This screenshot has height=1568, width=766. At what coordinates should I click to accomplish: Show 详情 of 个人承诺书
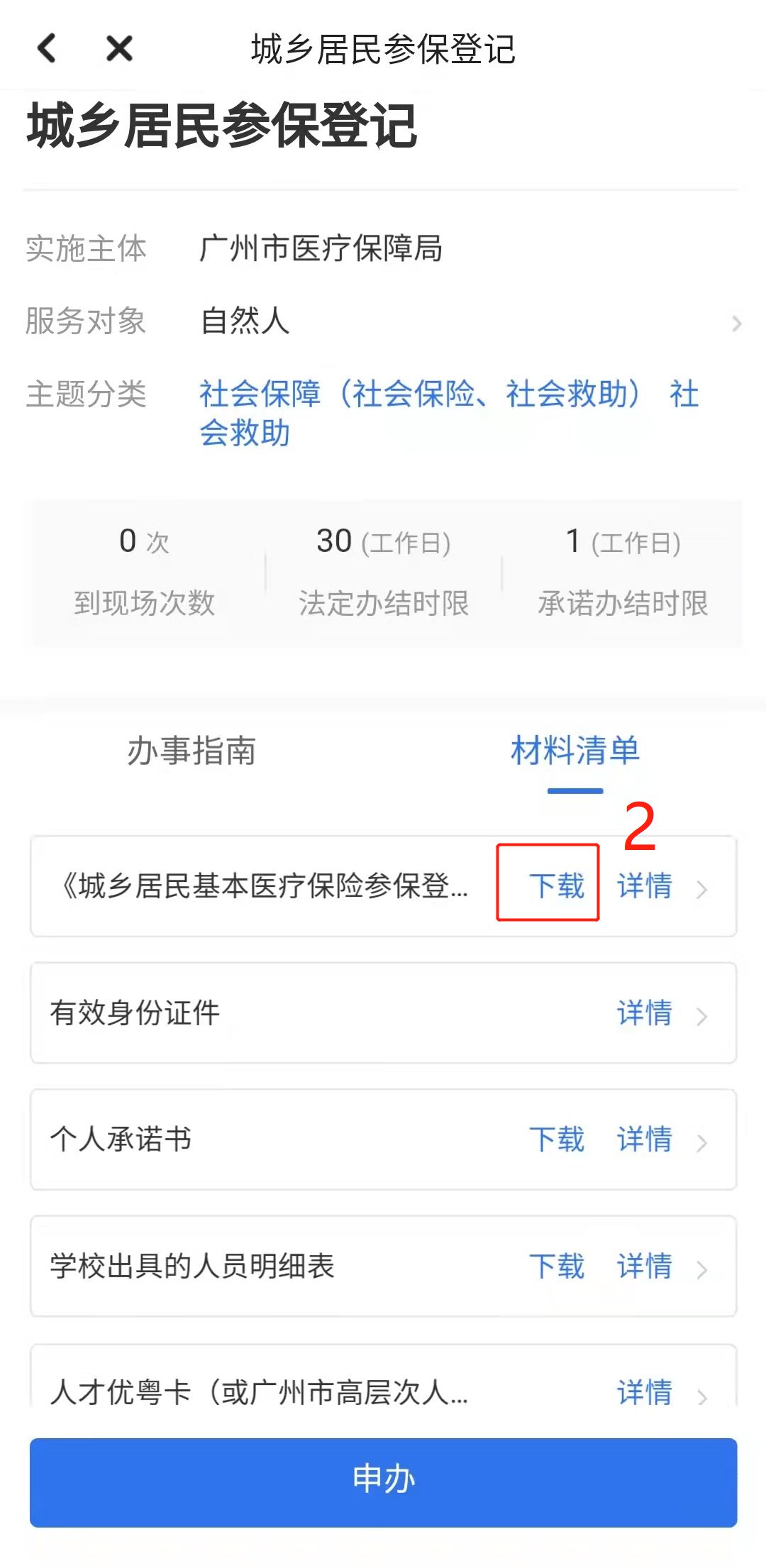point(644,1139)
